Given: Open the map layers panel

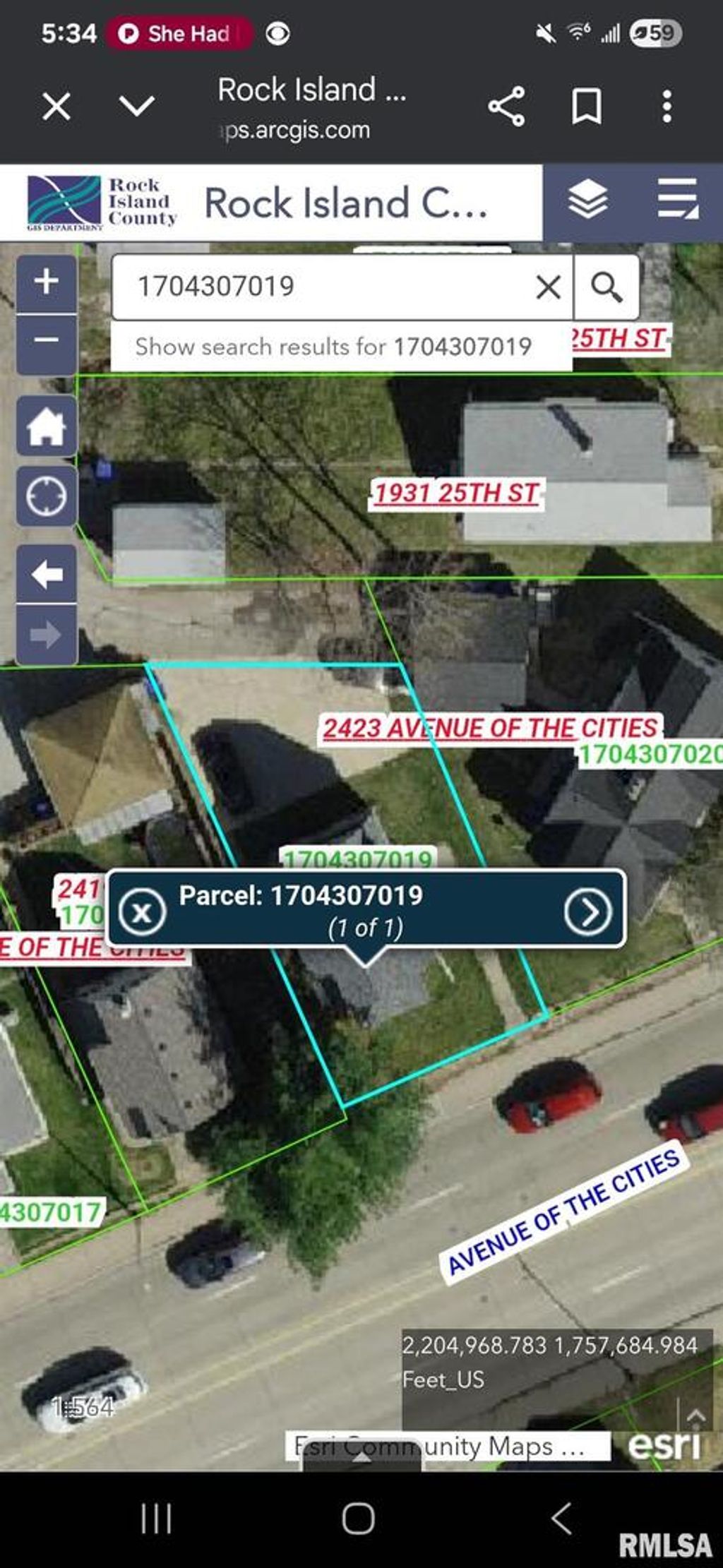Looking at the screenshot, I should 587,200.
